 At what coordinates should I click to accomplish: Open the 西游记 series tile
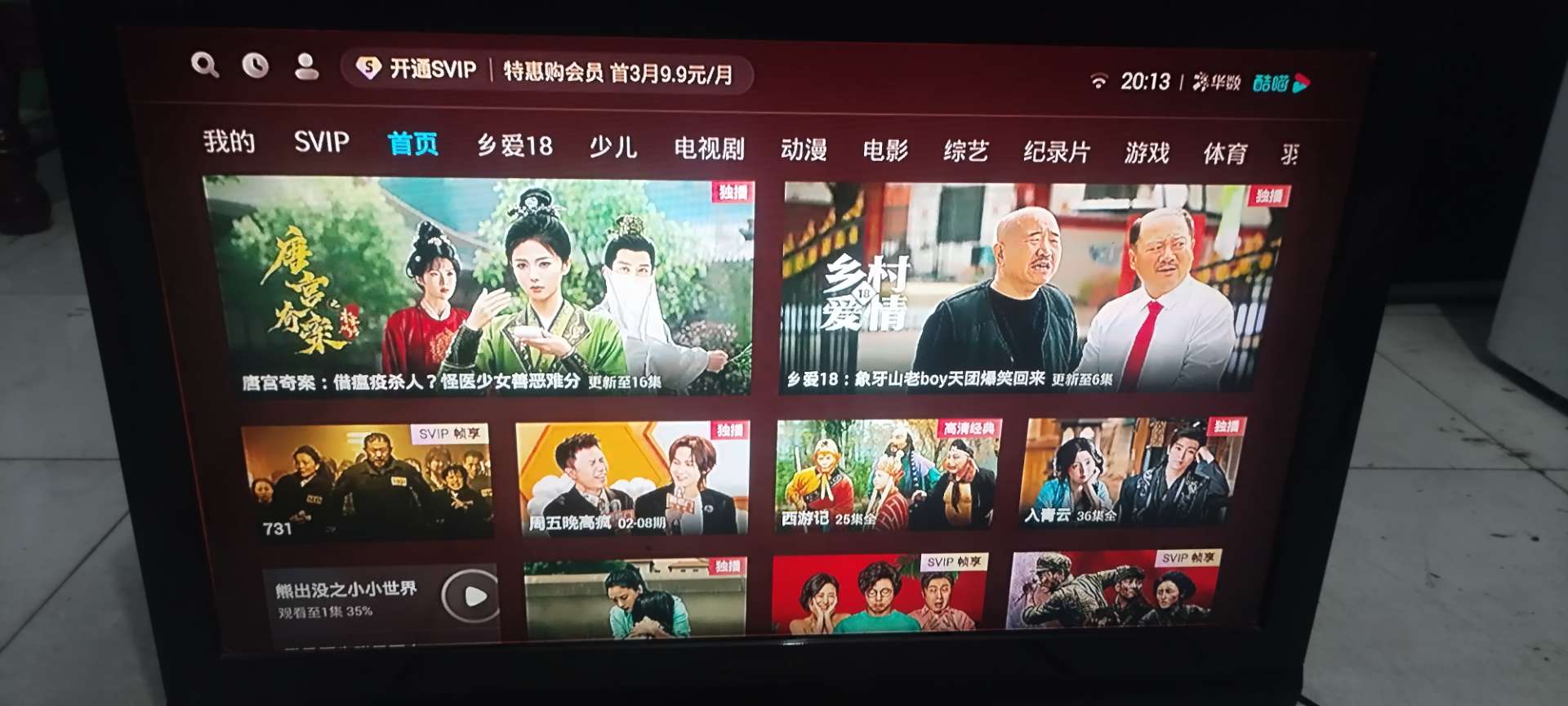(887, 475)
